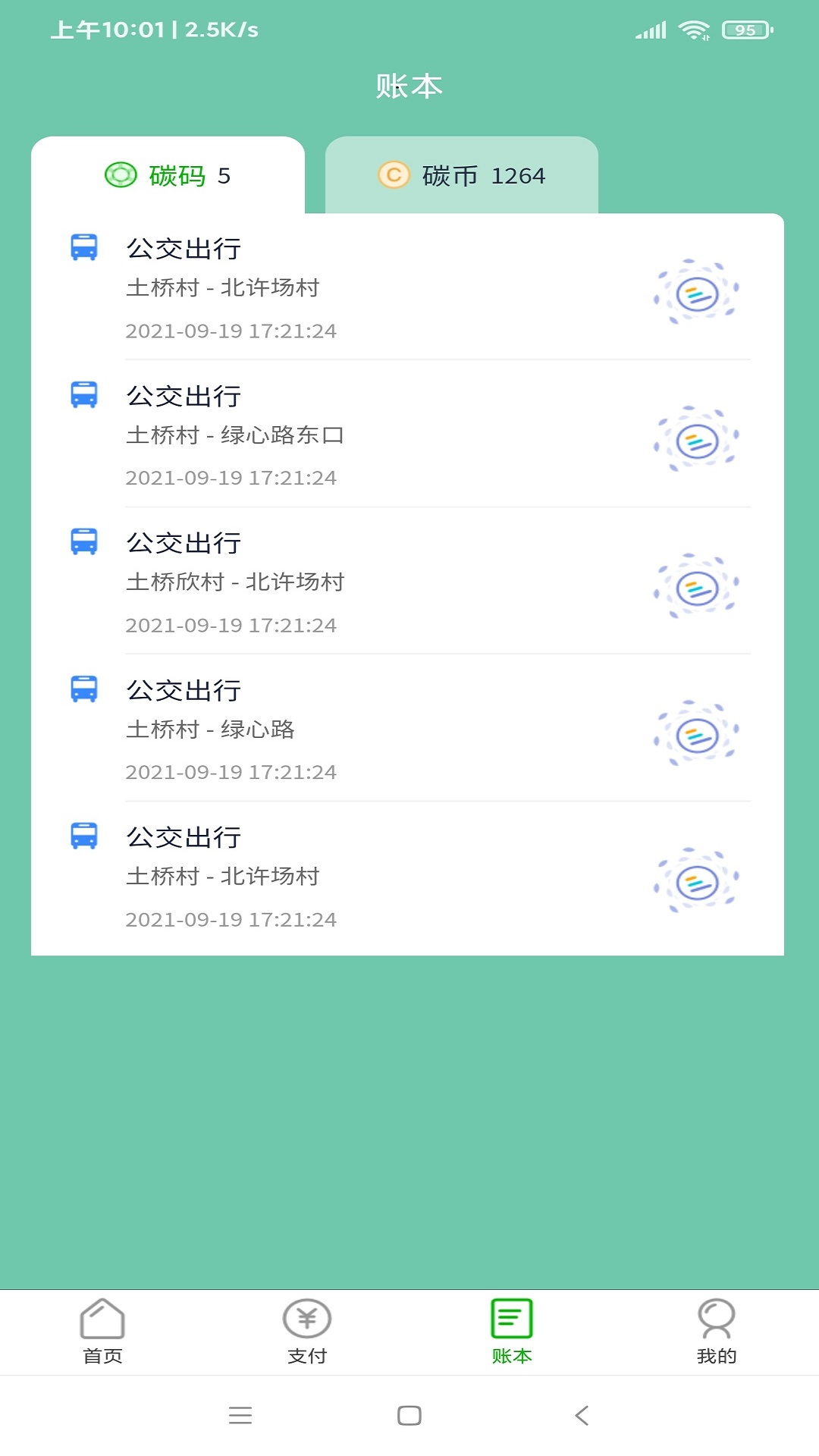
Task: Tap the 账本 tab in bottom navigation
Action: tap(512, 1332)
